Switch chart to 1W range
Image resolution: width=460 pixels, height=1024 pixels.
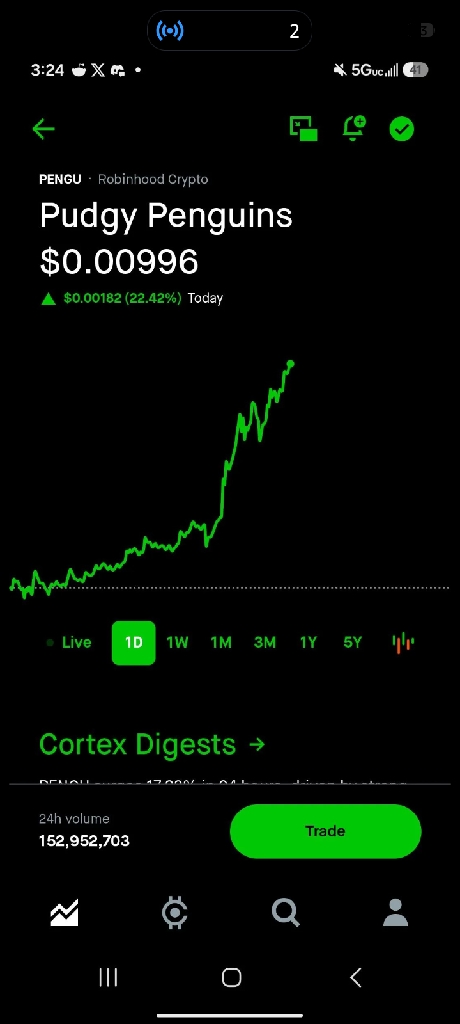pos(177,643)
